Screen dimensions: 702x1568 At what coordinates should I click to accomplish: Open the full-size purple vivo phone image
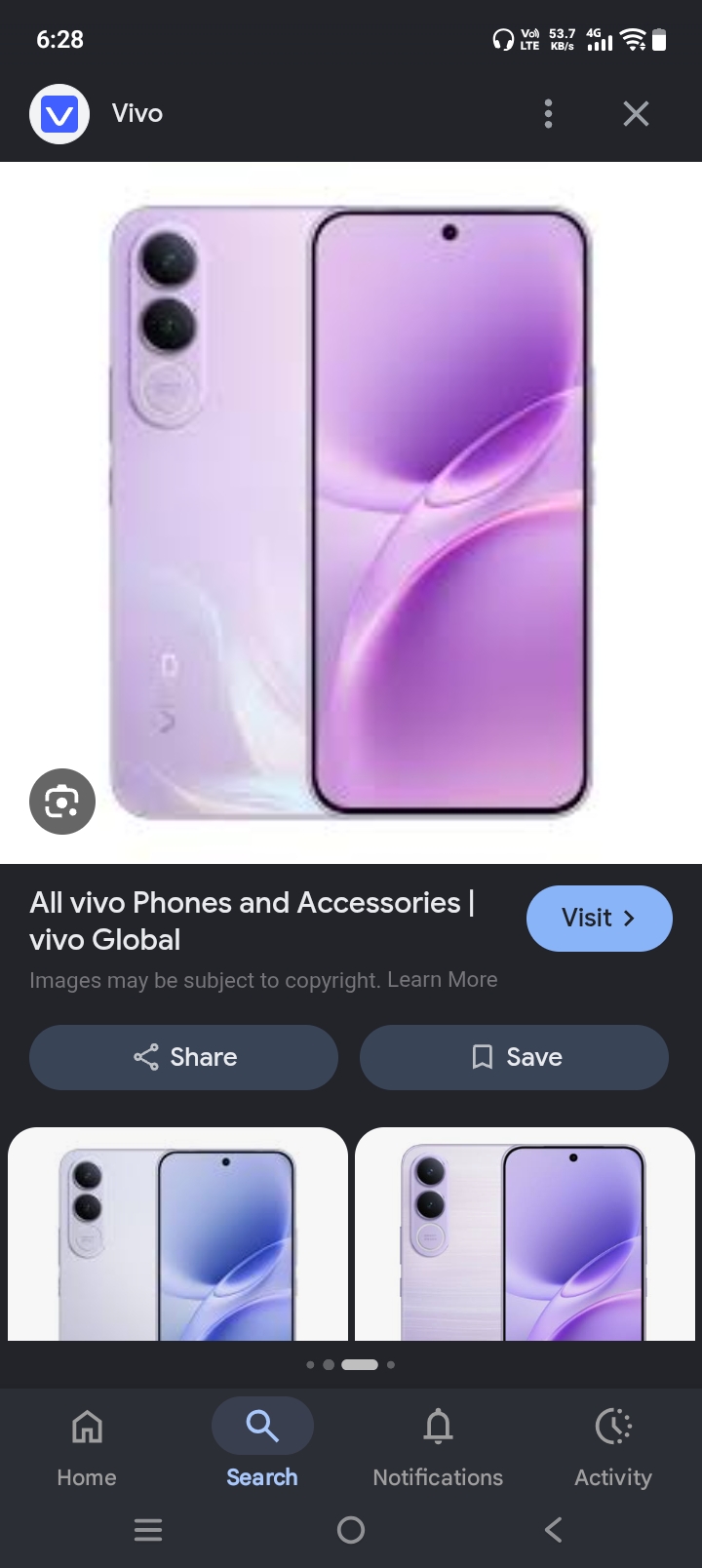click(351, 513)
